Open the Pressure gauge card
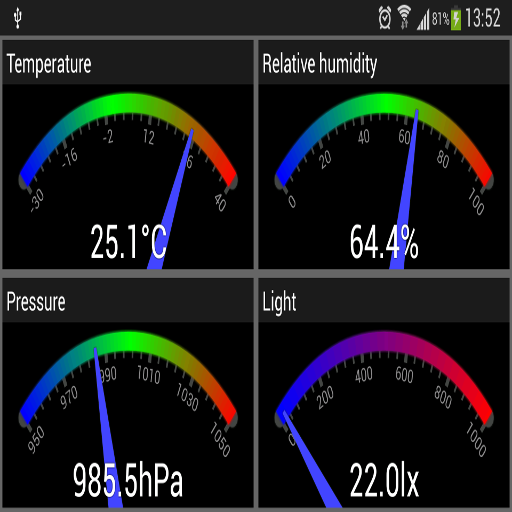Image resolution: width=512 pixels, height=512 pixels. (128, 393)
